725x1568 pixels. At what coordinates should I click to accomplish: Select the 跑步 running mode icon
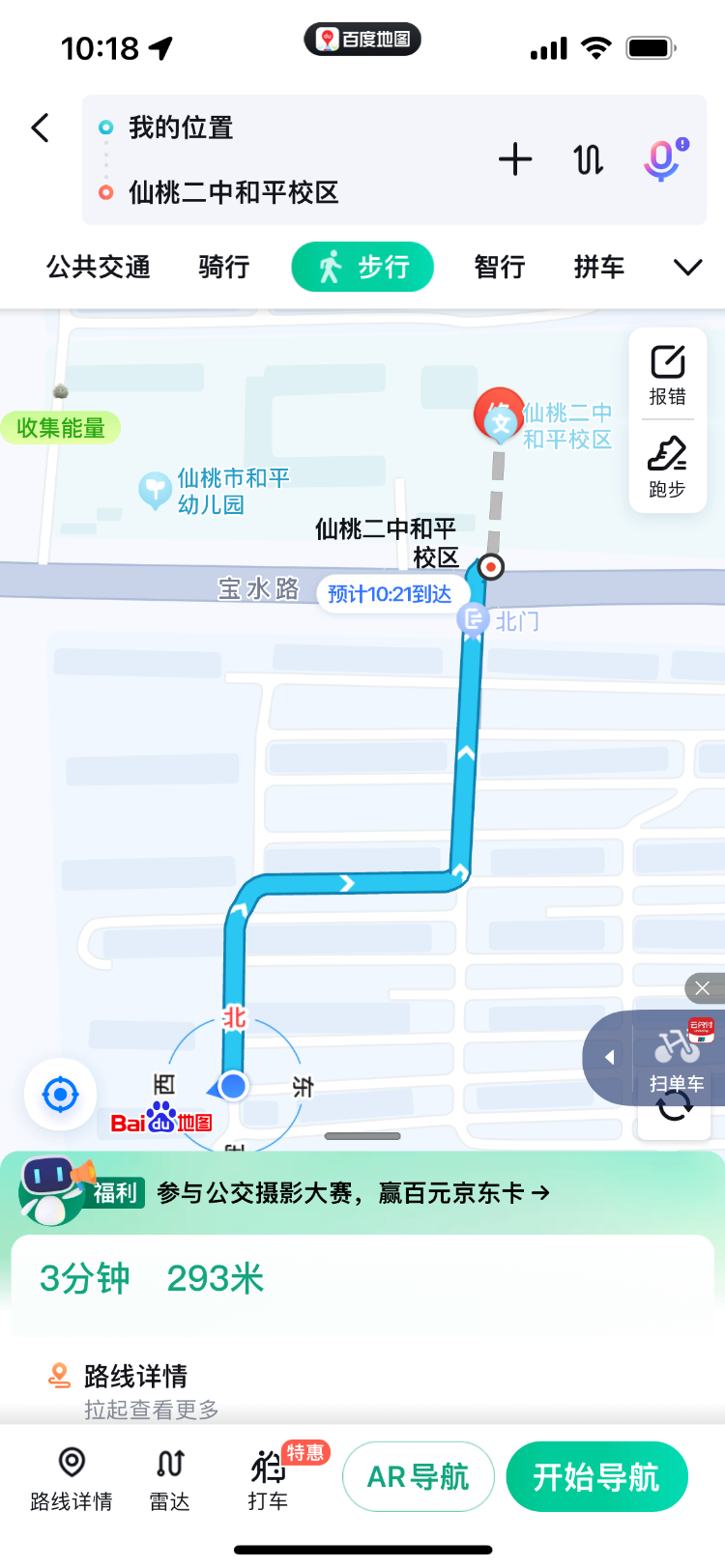[x=667, y=467]
